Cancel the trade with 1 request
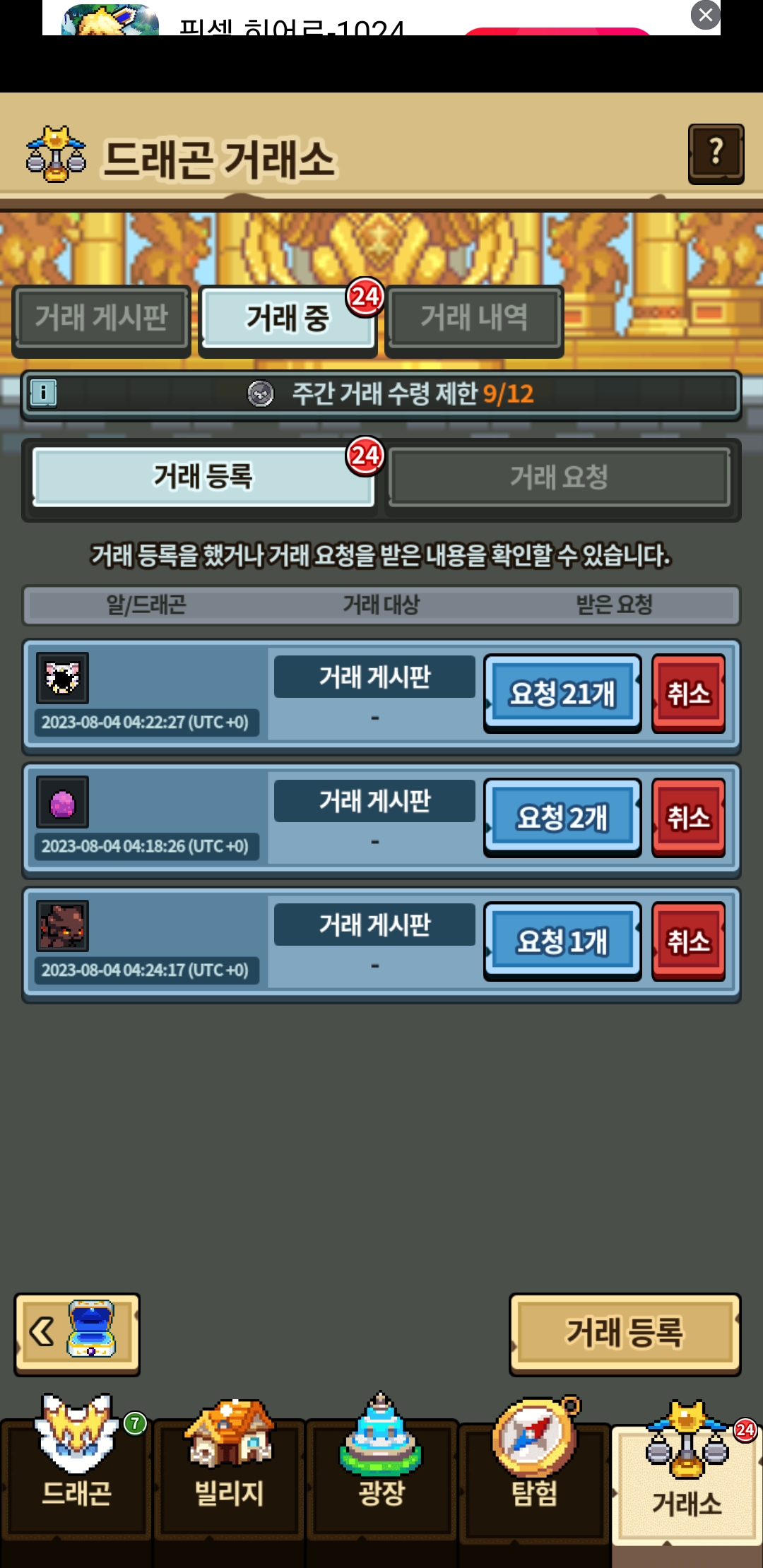 [x=688, y=942]
